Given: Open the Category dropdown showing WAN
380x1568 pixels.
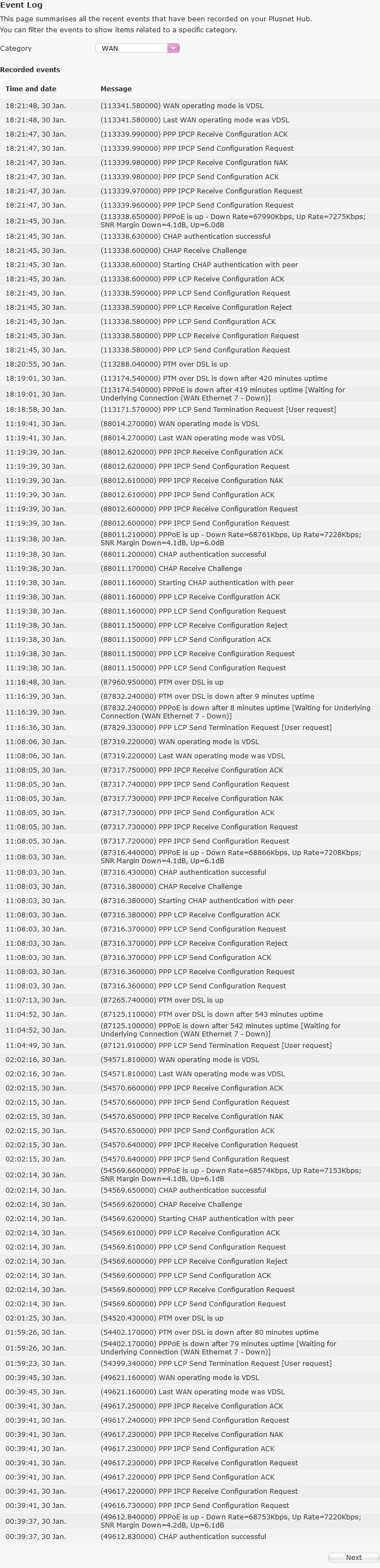Looking at the screenshot, I should pyautogui.click(x=137, y=48).
